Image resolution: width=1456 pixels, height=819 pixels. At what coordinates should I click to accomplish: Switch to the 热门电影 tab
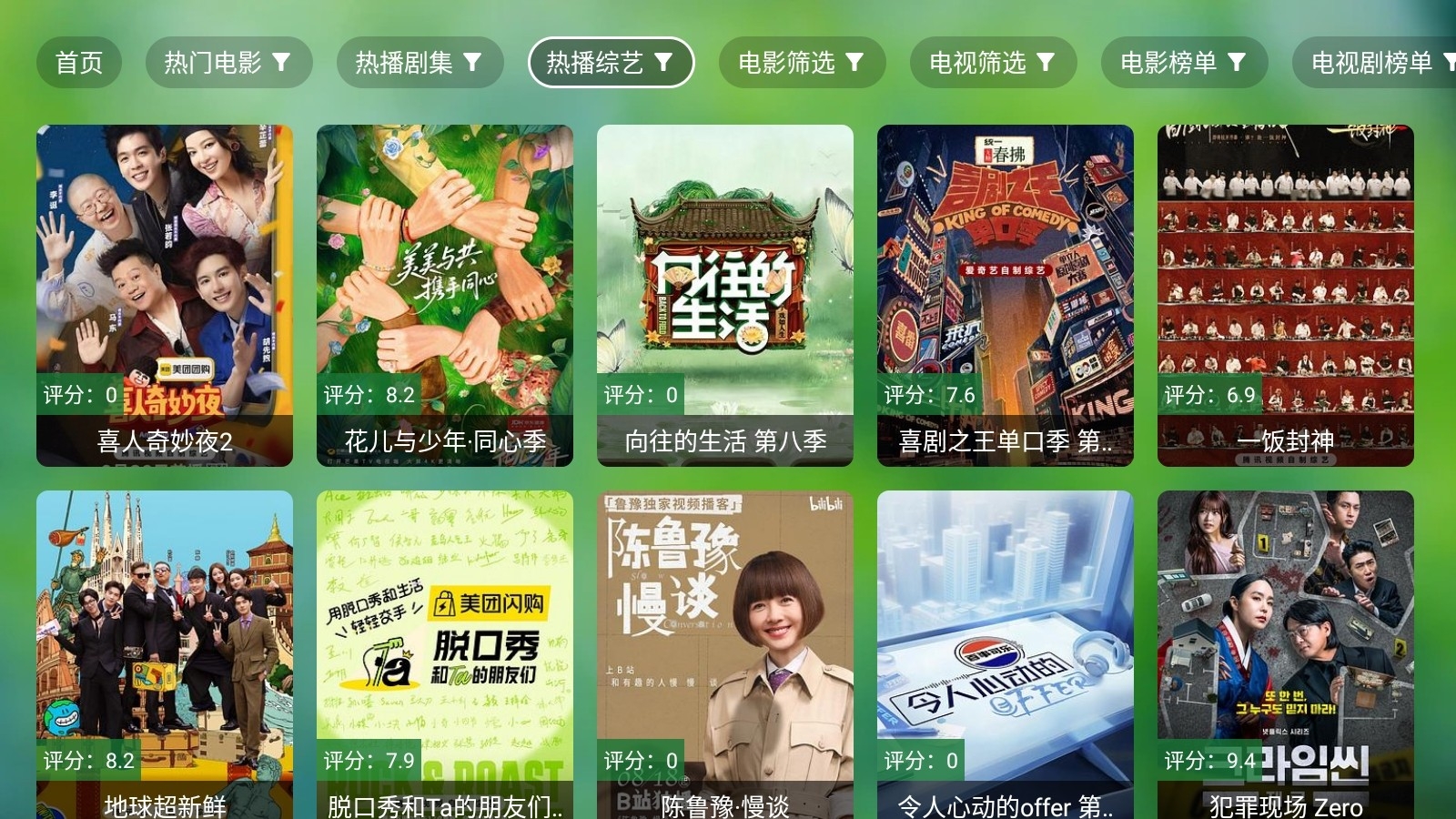point(228,62)
